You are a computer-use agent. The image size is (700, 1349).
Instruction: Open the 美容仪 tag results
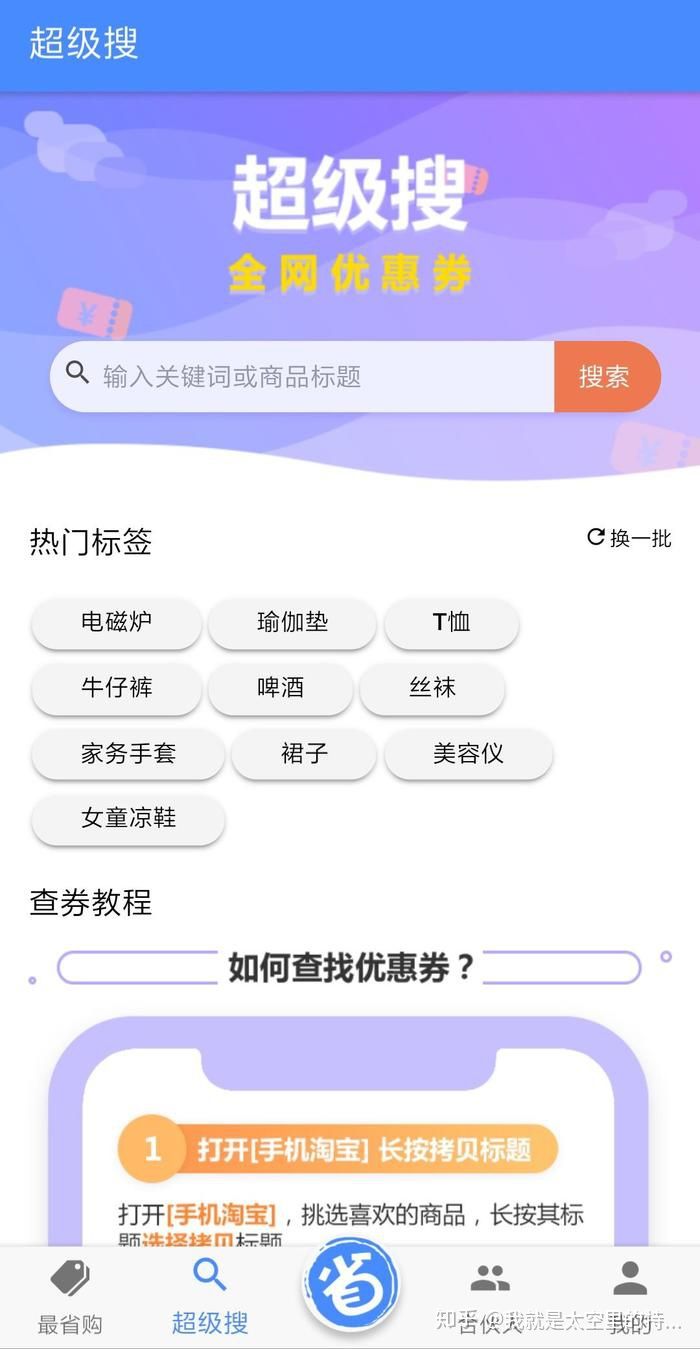click(468, 753)
